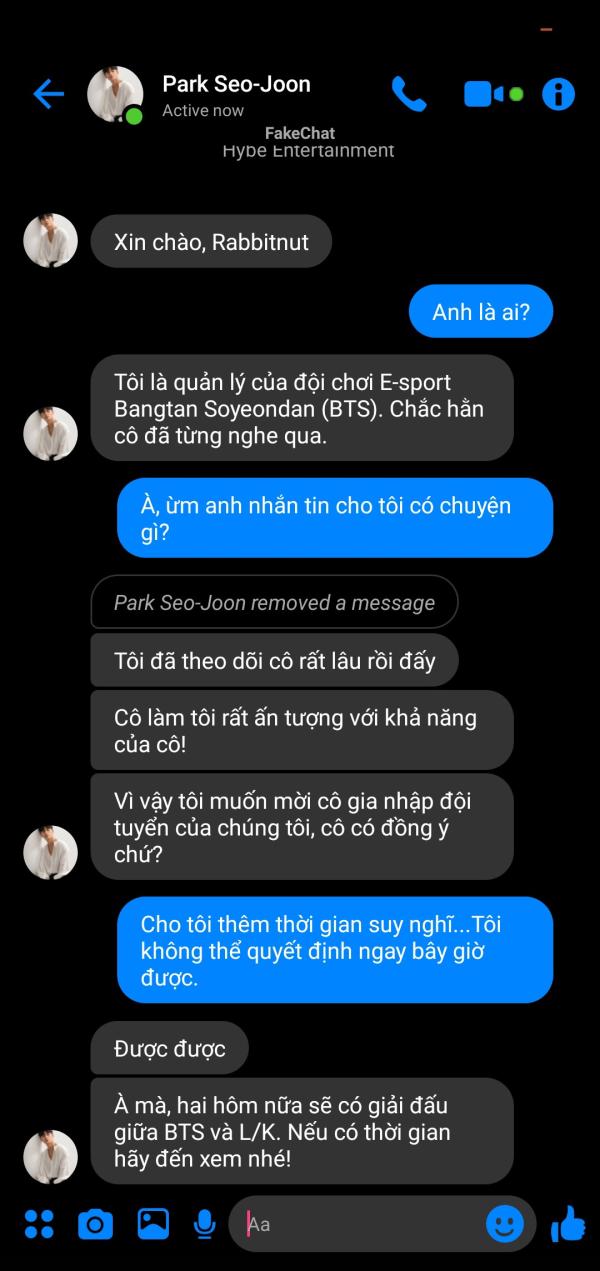This screenshot has height=1271, width=600.
Task: Open the camera to take a photo
Action: (x=95, y=1223)
